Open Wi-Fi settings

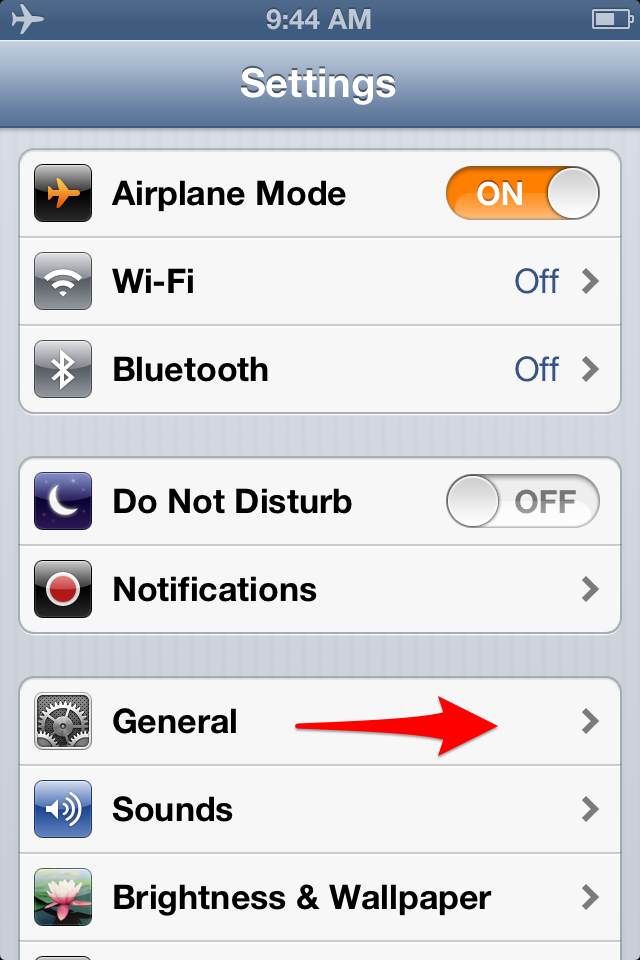coord(320,281)
